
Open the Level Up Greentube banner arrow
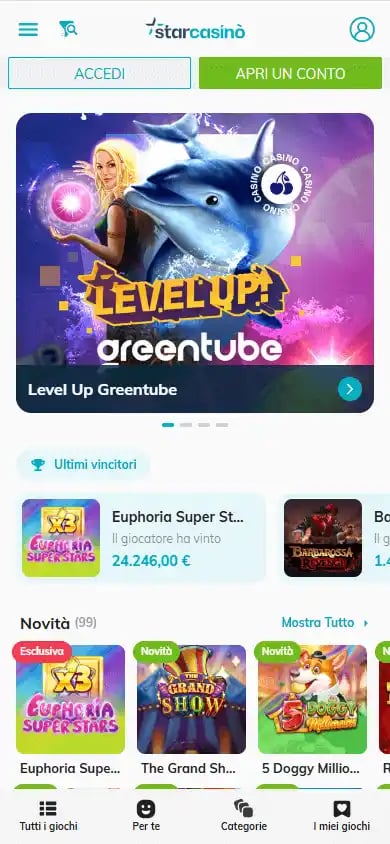pos(350,389)
